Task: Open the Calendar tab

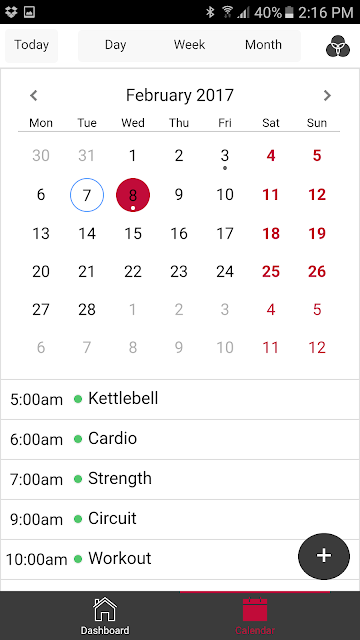Action: [x=255, y=616]
